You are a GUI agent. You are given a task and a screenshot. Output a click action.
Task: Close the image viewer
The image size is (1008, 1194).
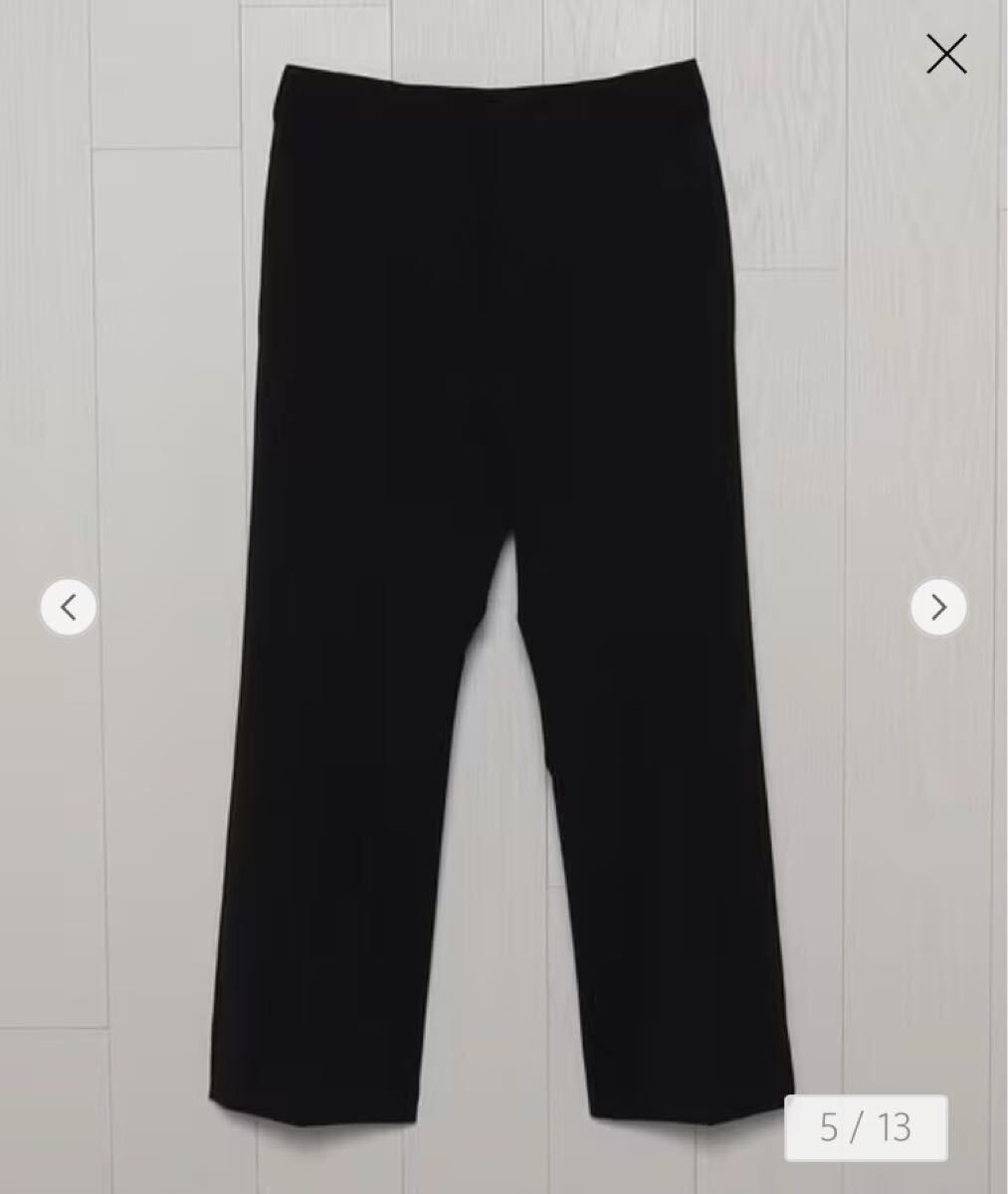(x=945, y=55)
